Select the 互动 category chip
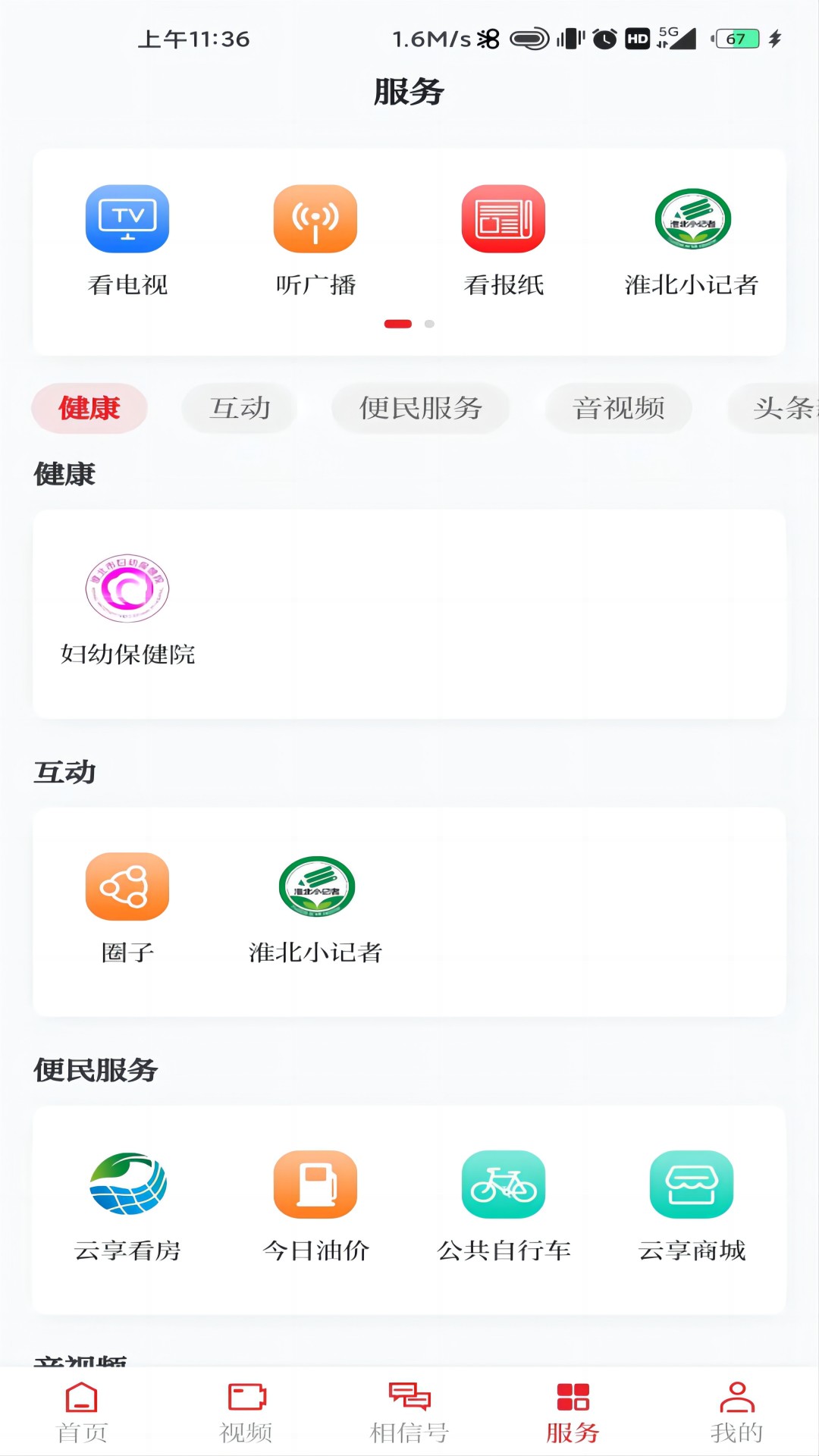 (x=238, y=409)
